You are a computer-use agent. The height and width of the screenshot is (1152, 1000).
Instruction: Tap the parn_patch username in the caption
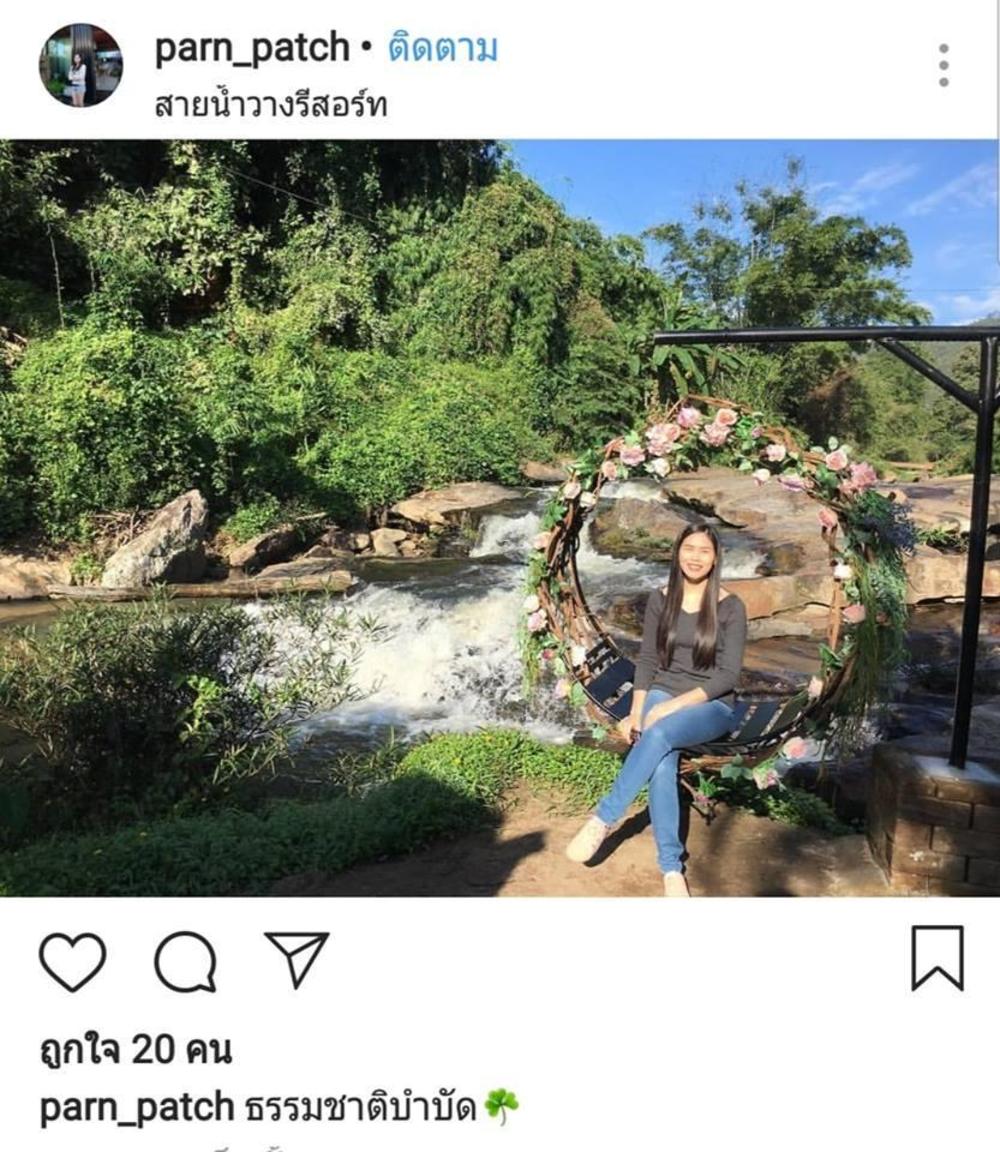tap(137, 1107)
